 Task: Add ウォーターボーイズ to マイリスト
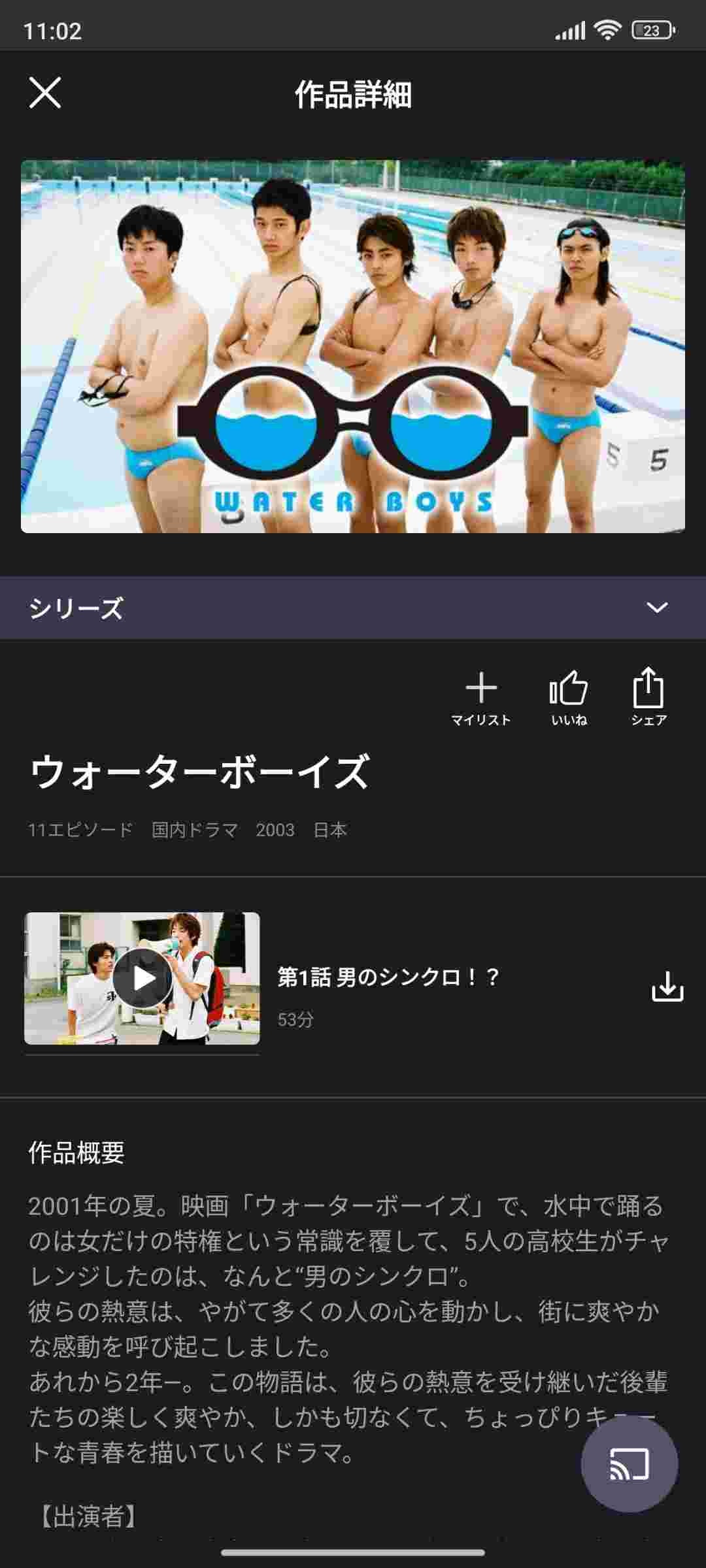[481, 697]
